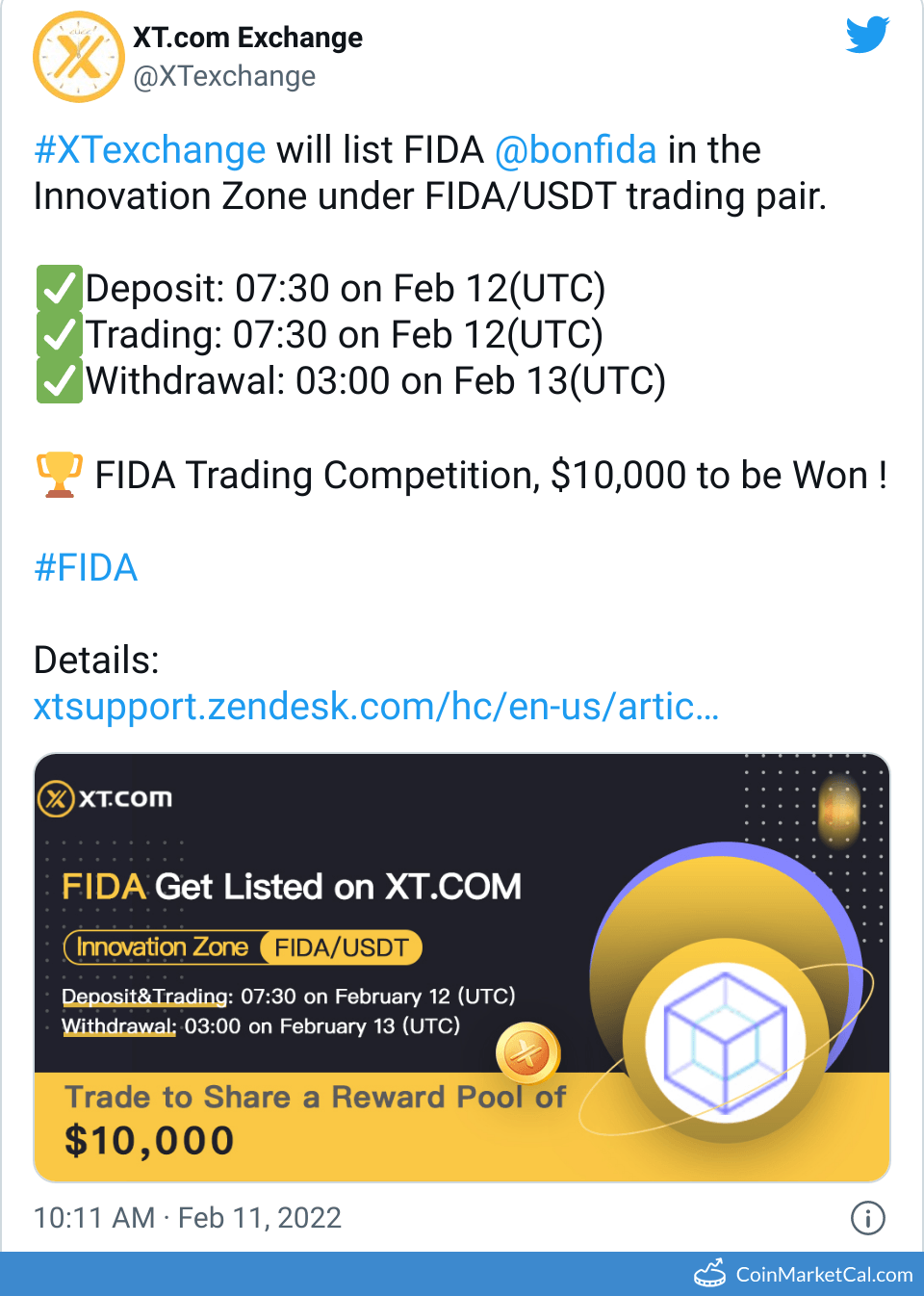Screen dimensions: 924x1296
Task: View the FIDA listing image
Action: 462,967
